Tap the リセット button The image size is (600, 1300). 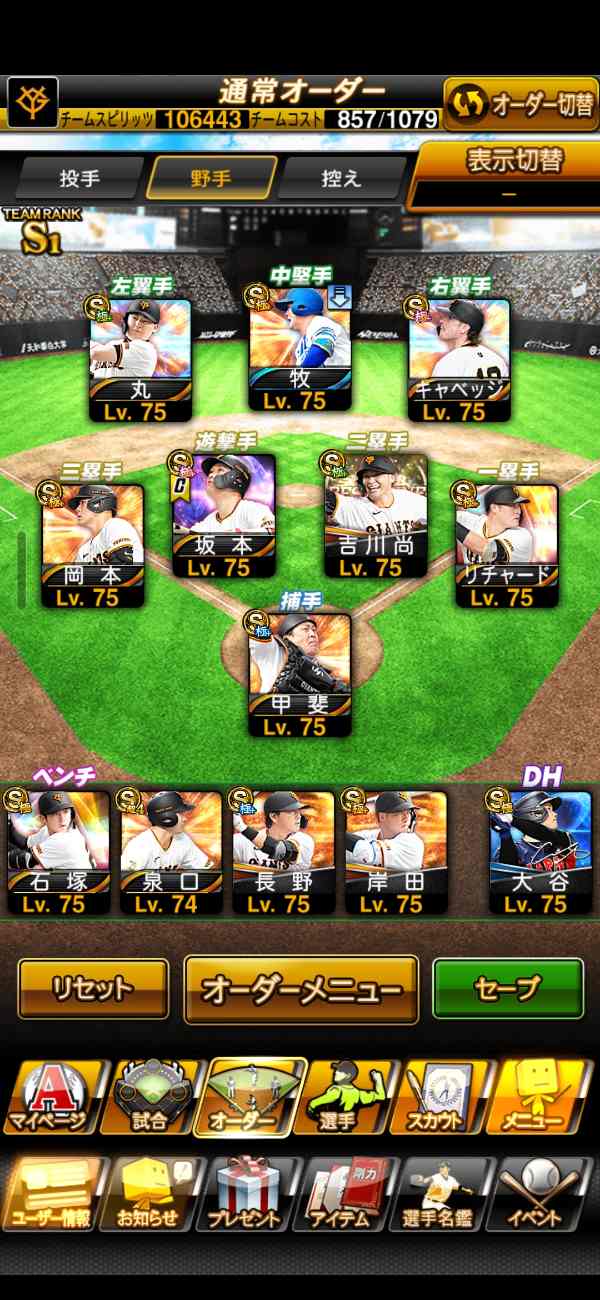coord(93,989)
